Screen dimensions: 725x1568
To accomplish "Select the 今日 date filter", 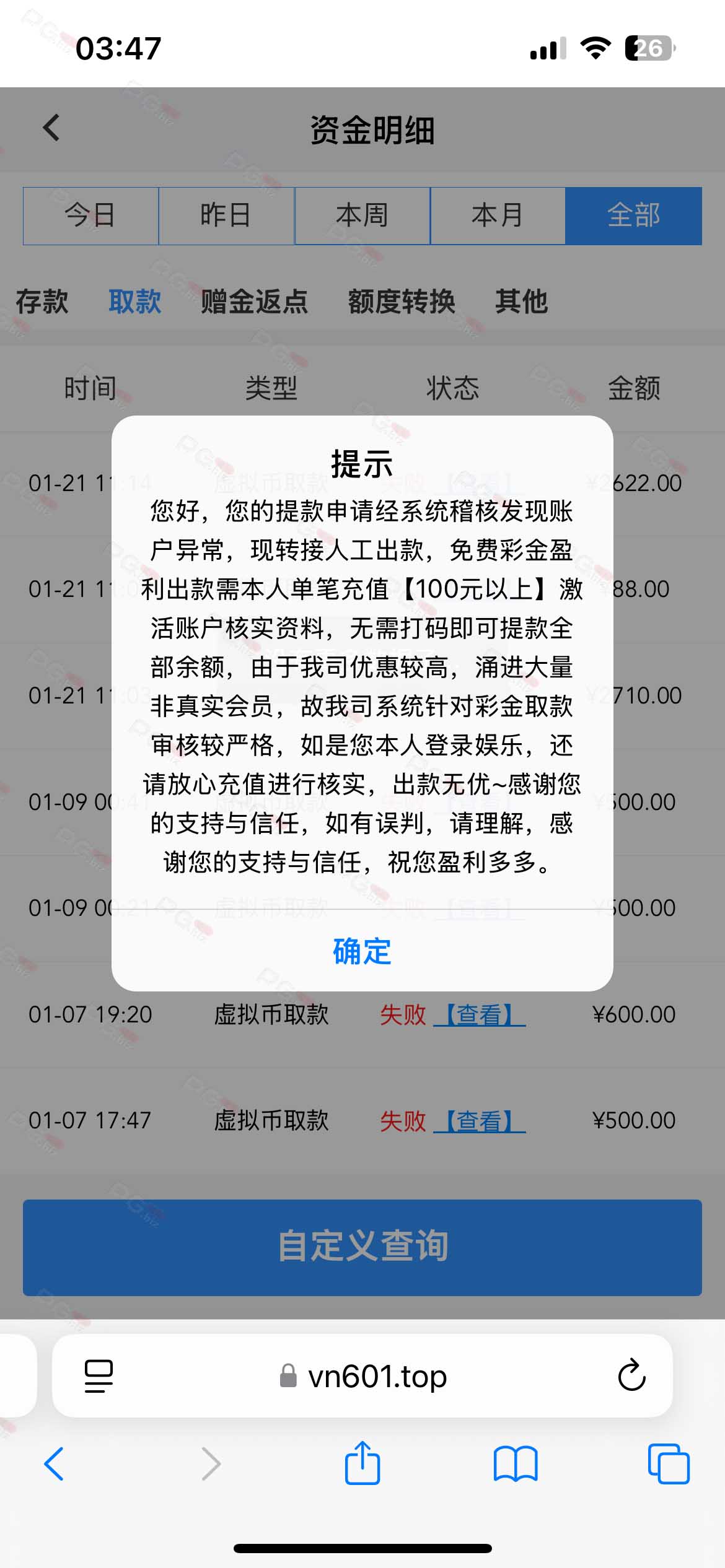I will (x=90, y=216).
